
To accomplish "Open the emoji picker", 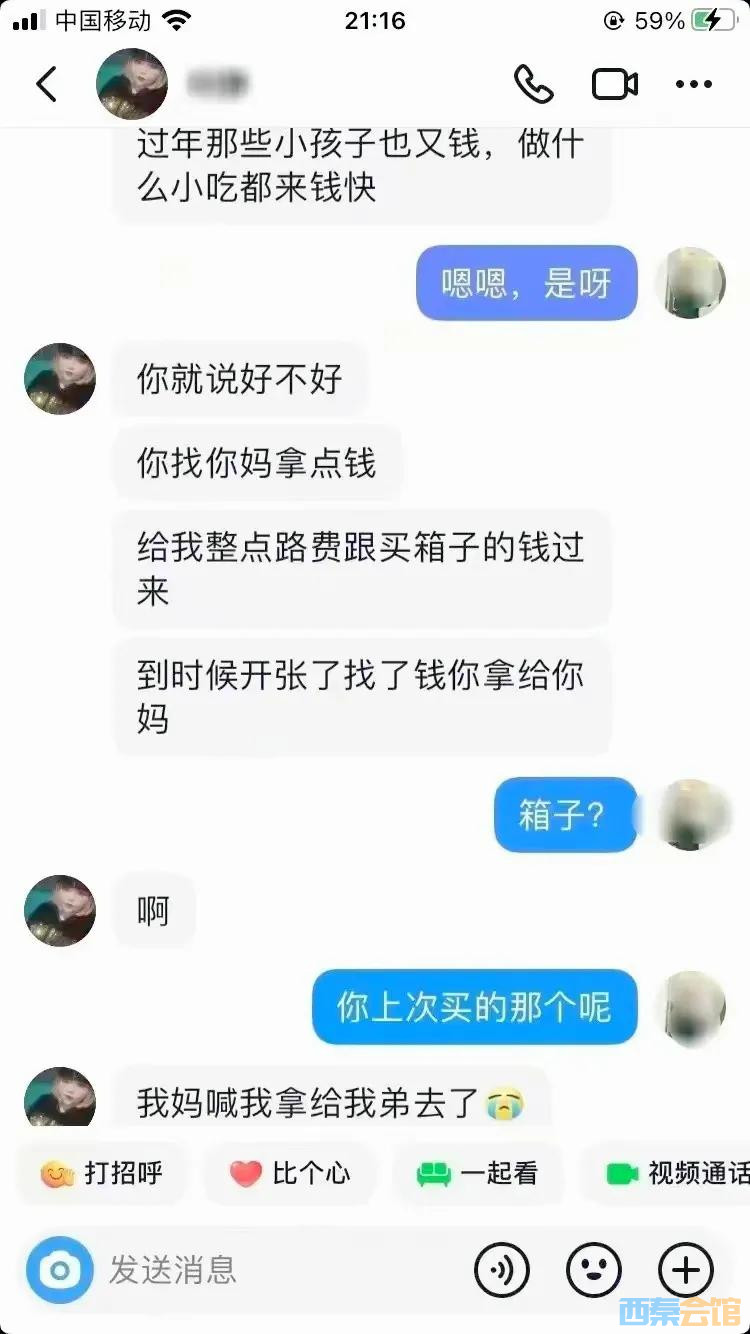I will [x=594, y=1270].
